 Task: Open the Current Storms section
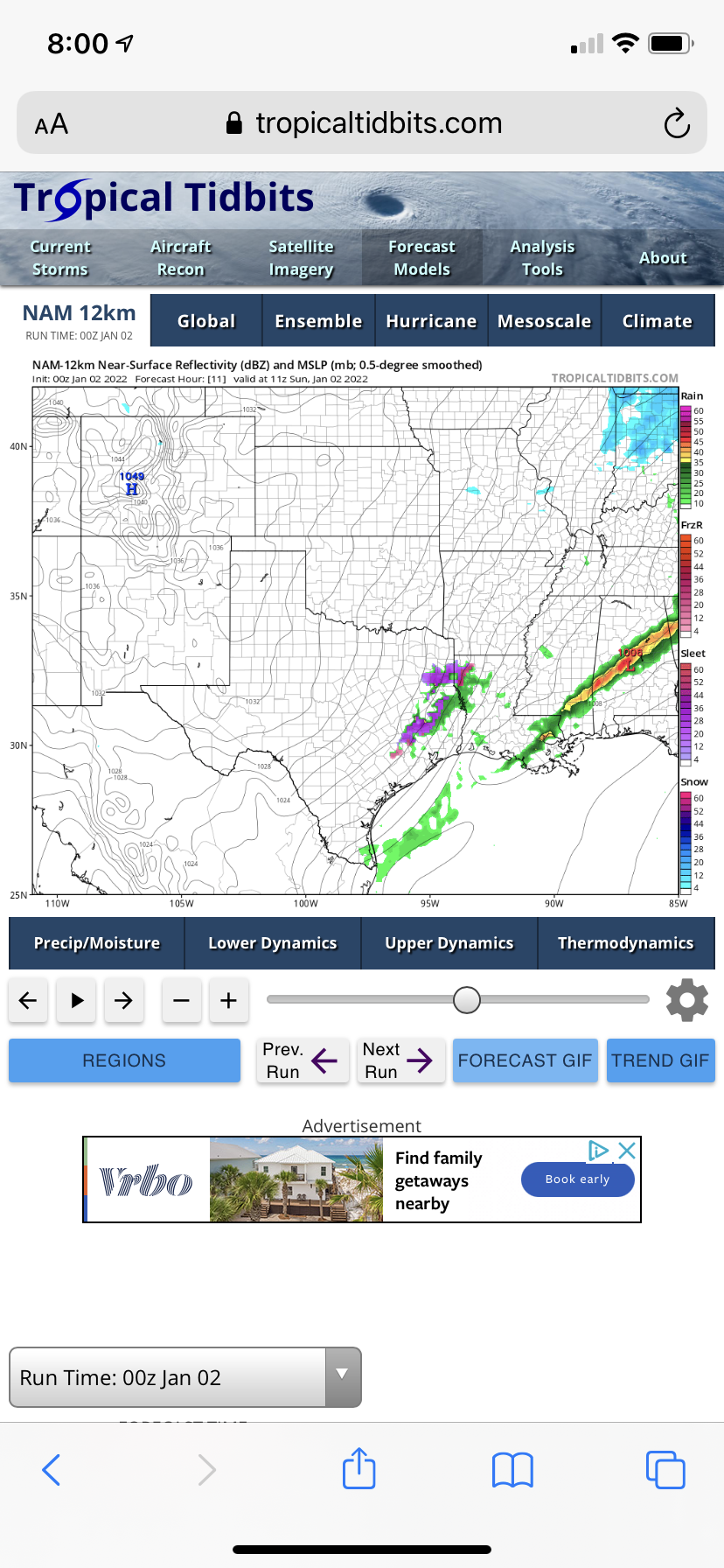click(x=60, y=258)
